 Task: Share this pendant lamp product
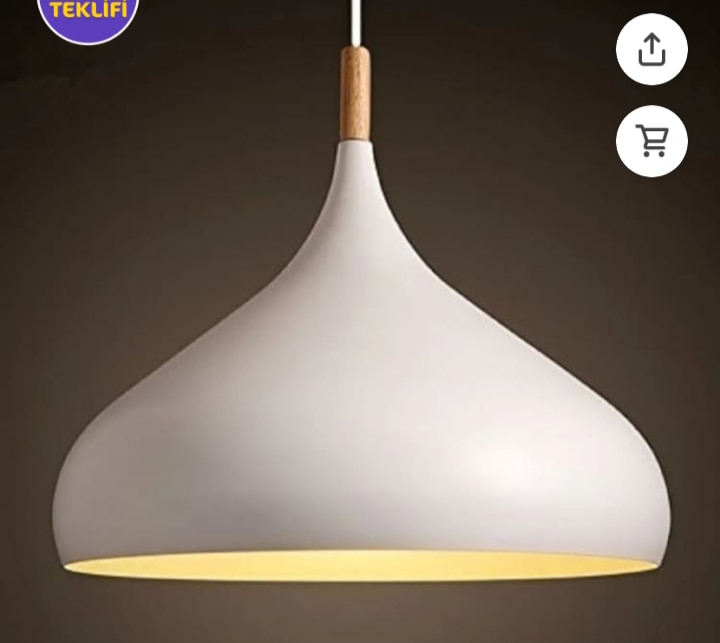point(651,50)
